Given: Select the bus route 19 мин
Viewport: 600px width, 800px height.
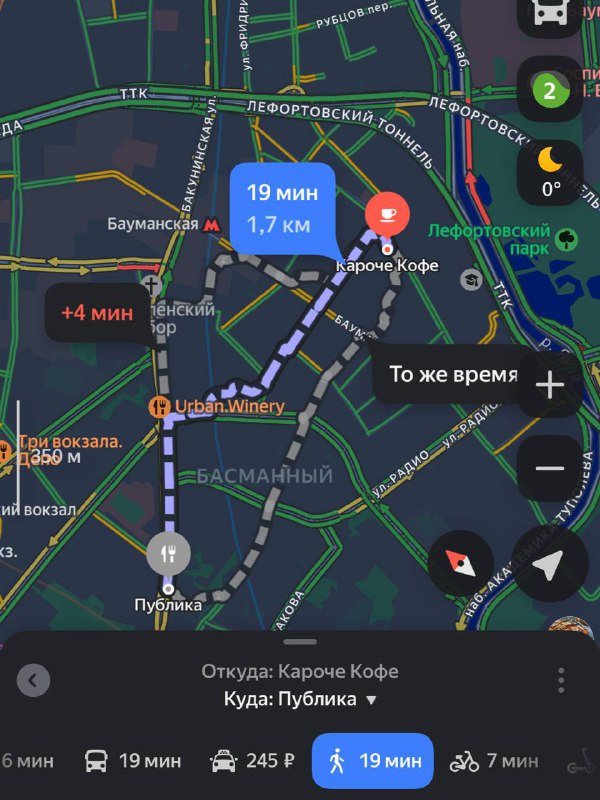Looking at the screenshot, I should point(132,761).
